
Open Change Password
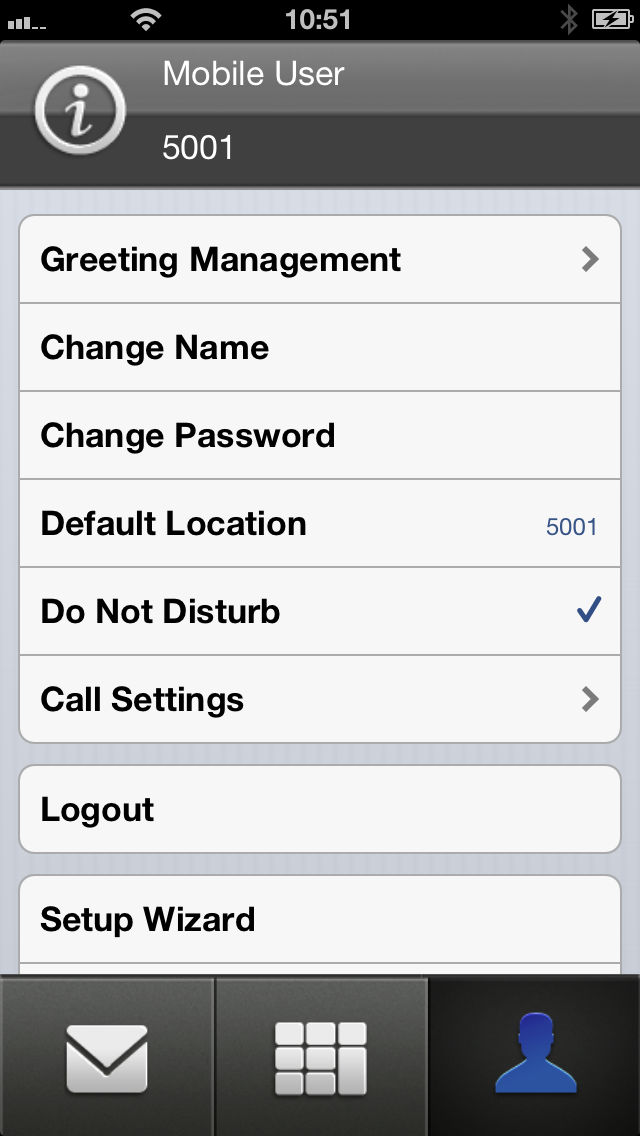pos(320,435)
